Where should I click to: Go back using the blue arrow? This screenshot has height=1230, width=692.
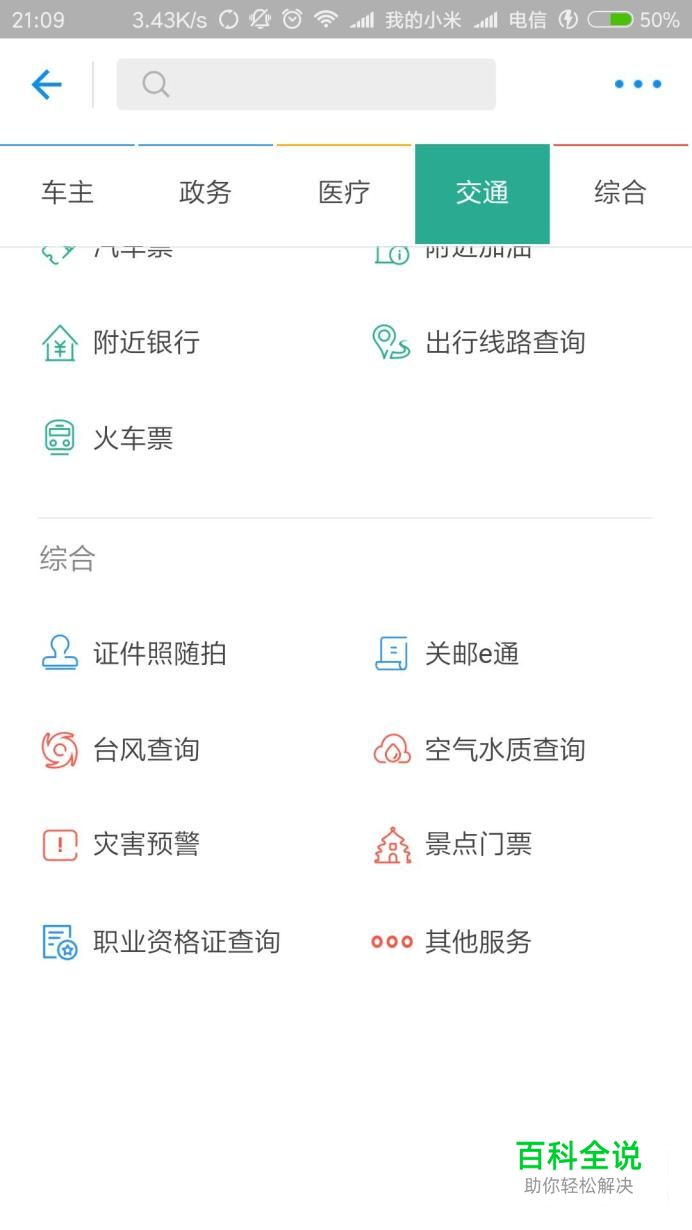pos(46,85)
